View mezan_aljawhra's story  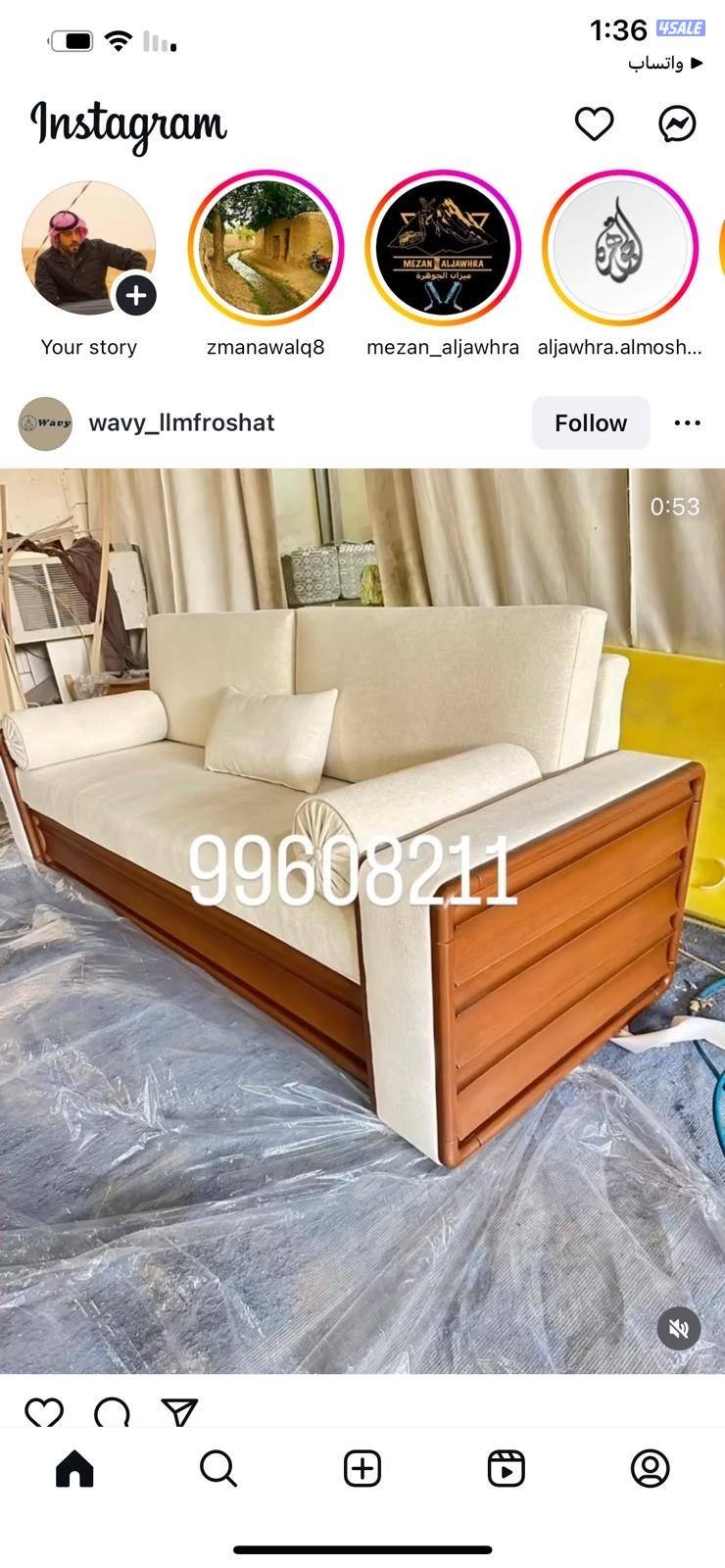point(443,248)
